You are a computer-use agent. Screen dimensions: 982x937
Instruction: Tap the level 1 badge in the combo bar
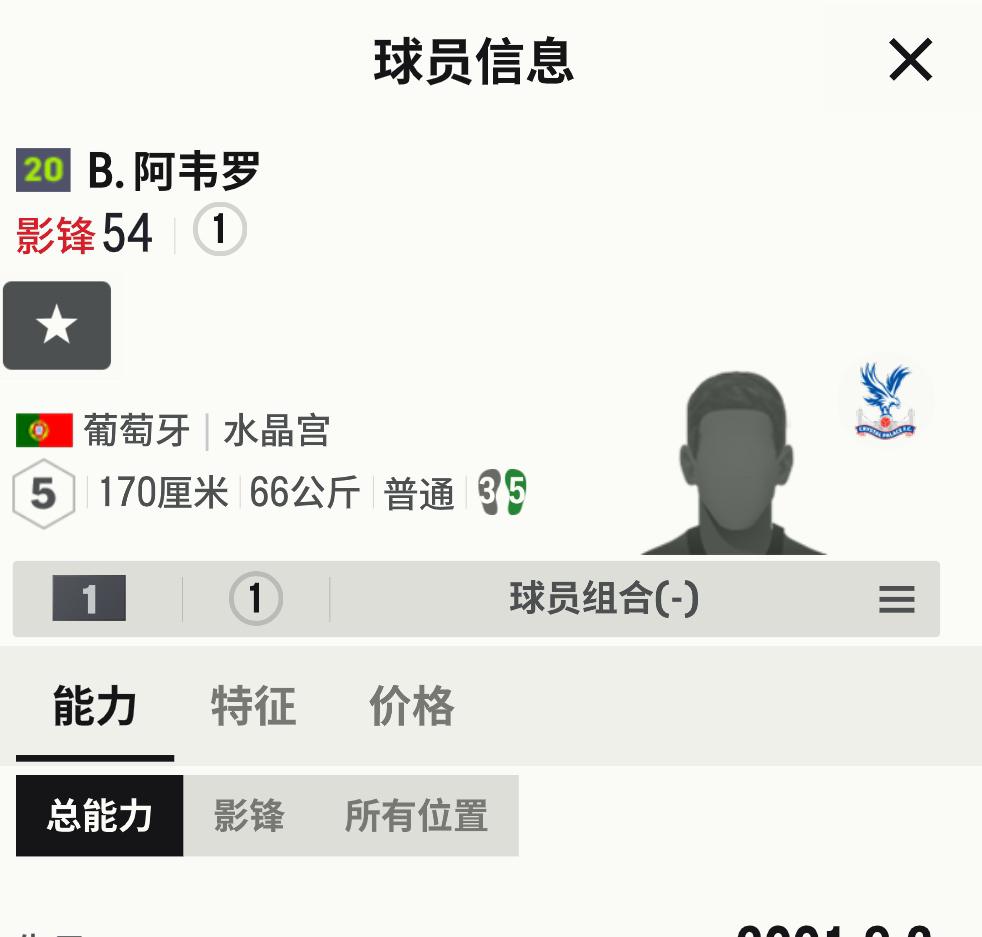point(89,599)
